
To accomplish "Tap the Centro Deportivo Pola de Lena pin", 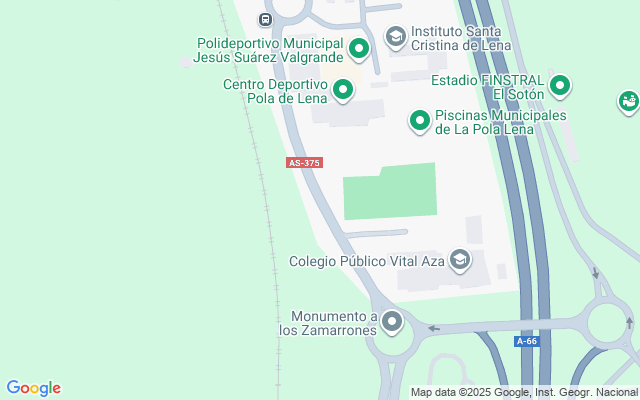I will [x=344, y=90].
